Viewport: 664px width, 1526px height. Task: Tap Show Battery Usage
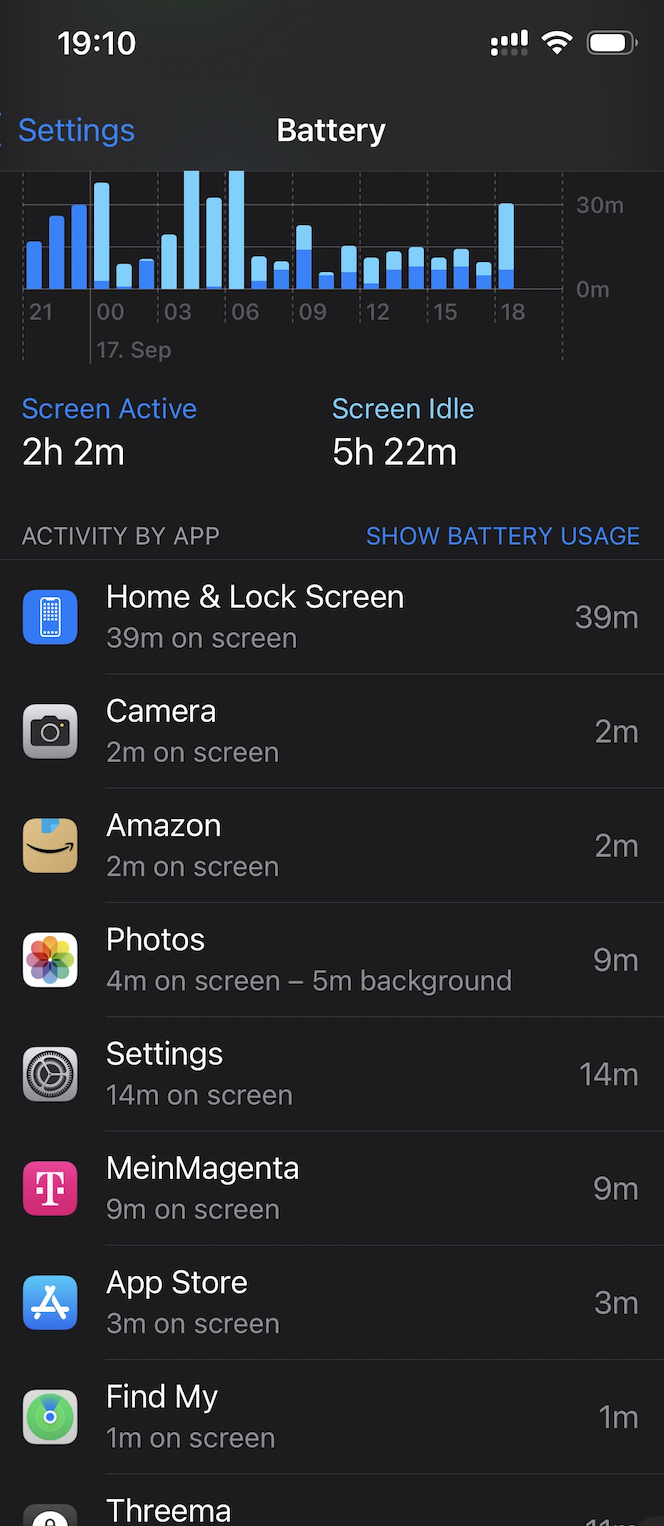point(502,536)
